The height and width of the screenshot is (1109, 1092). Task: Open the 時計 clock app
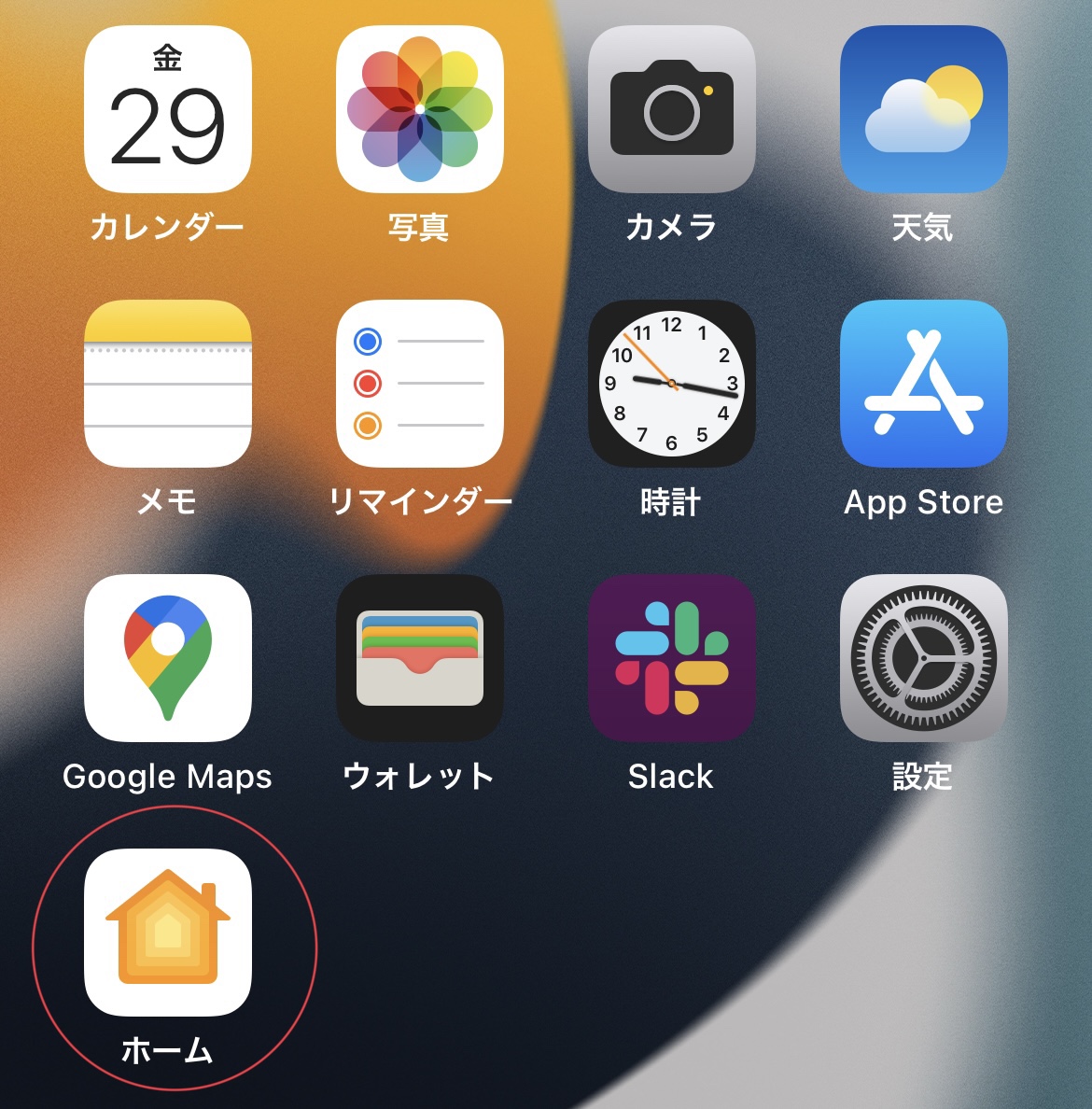click(x=672, y=384)
